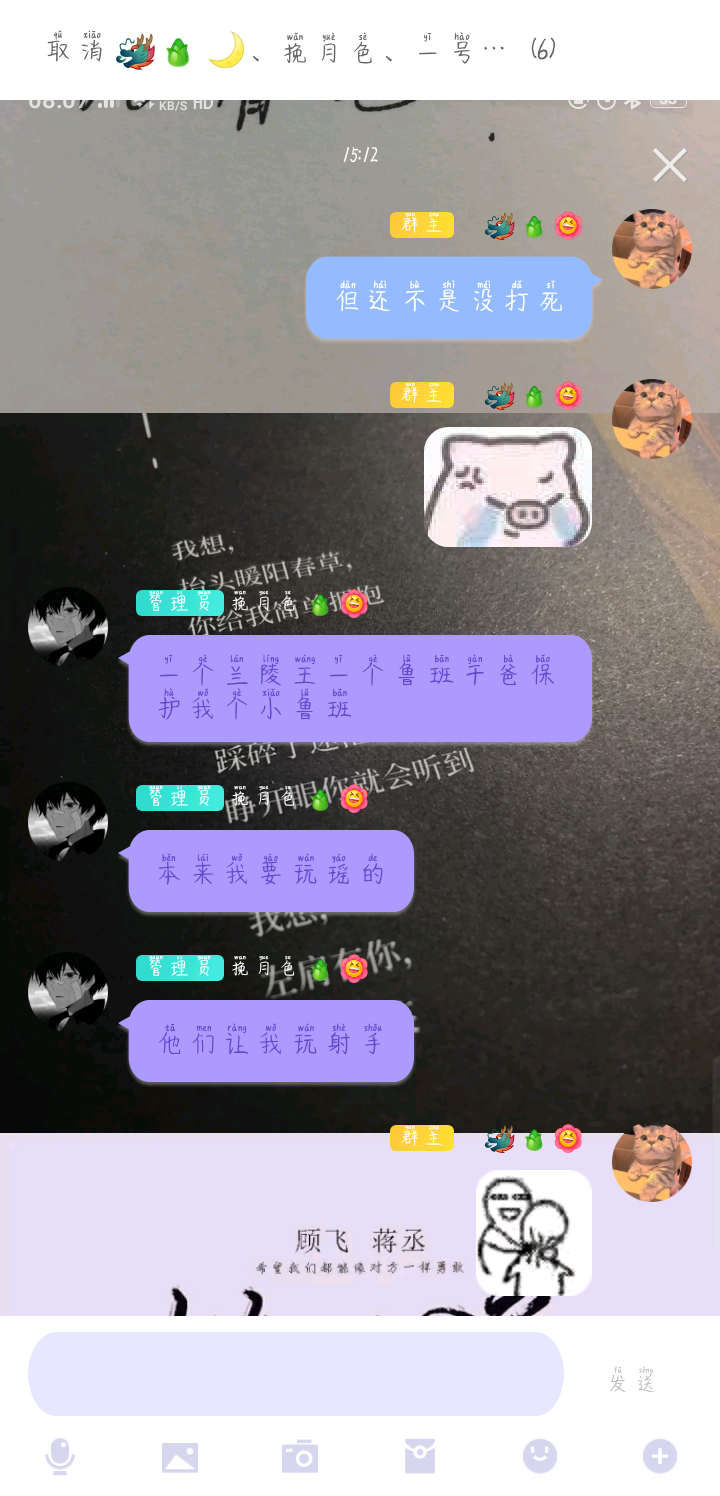Image resolution: width=720 pixels, height=1496 pixels.
Task: Open the emoji picker
Action: point(540,1456)
